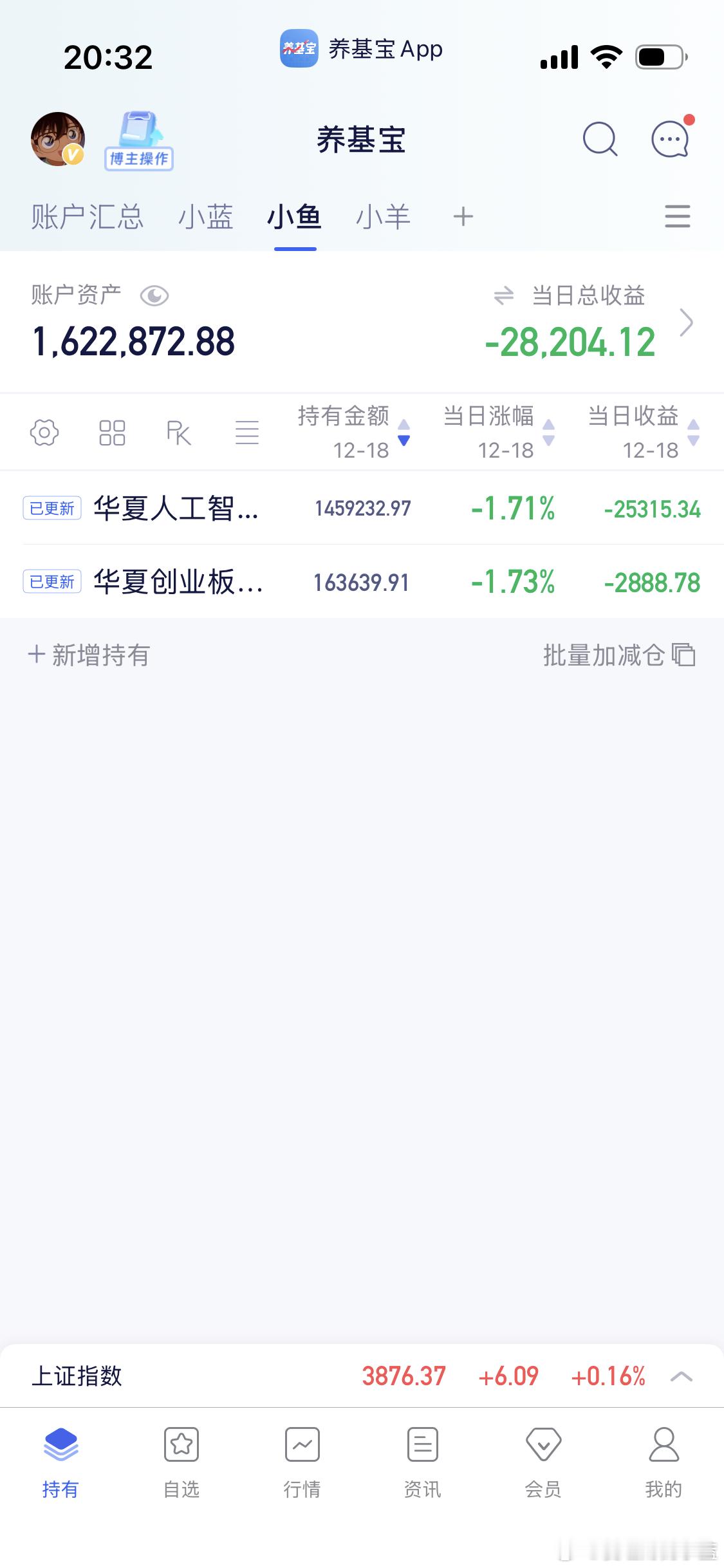Open the PK compare tool

(178, 433)
